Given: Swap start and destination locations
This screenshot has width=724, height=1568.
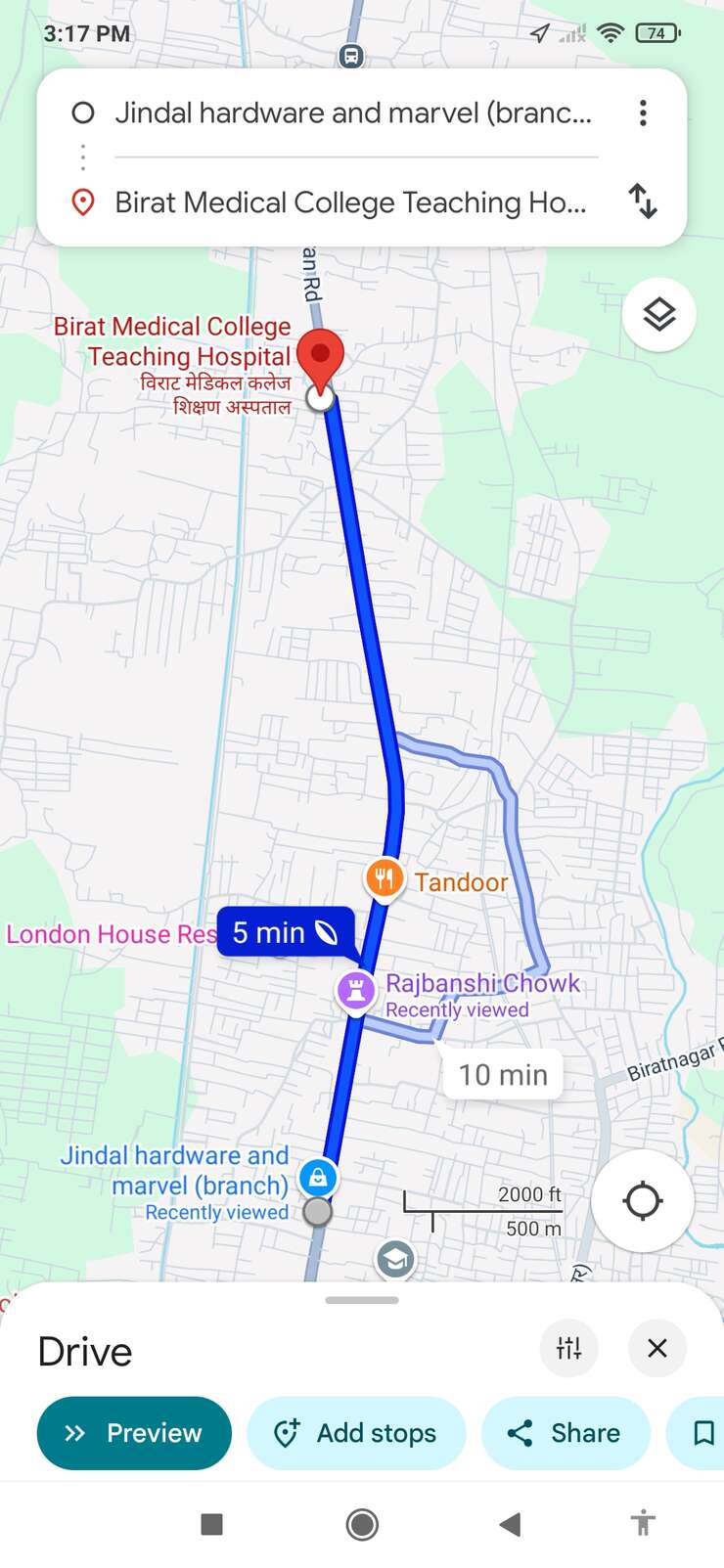Looking at the screenshot, I should click(643, 202).
